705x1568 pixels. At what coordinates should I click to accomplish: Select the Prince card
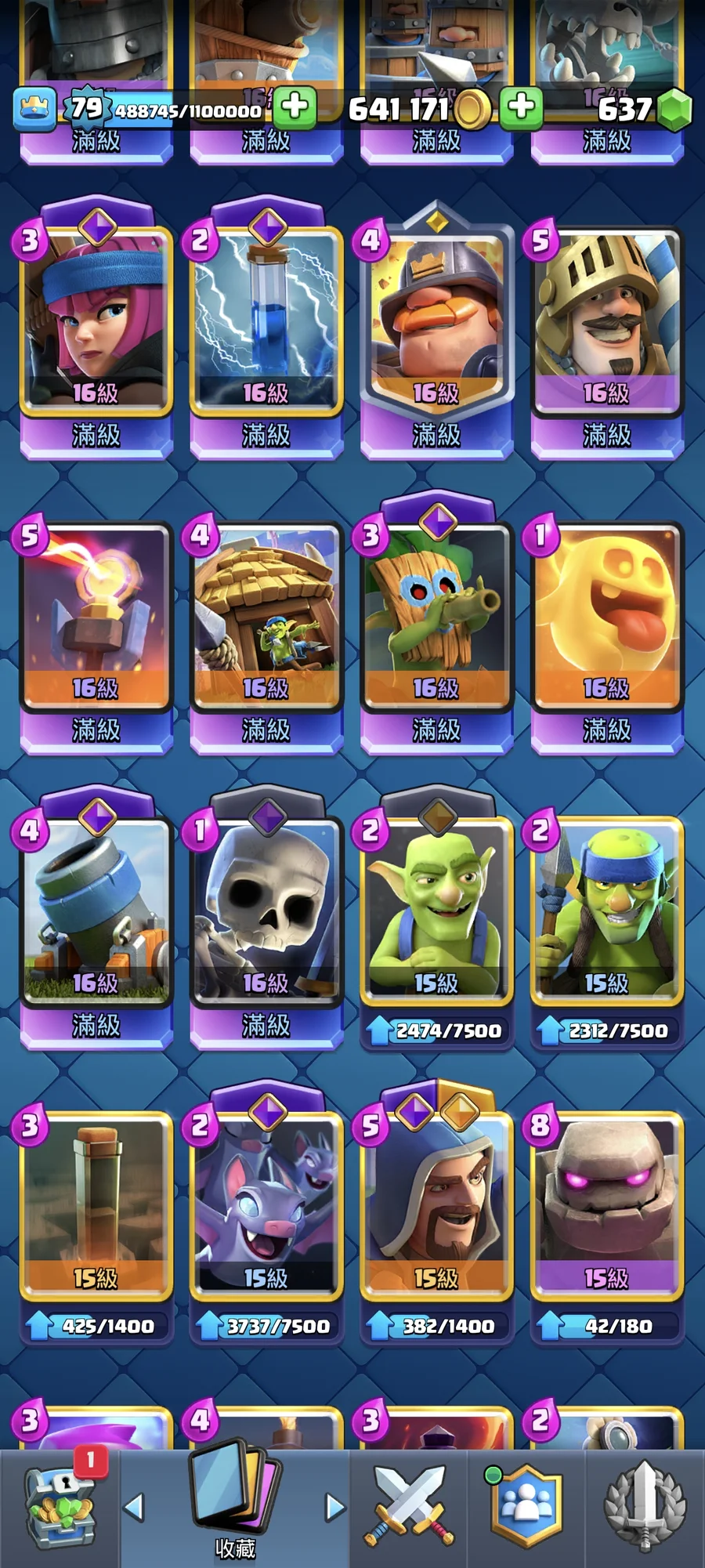[x=606, y=321]
